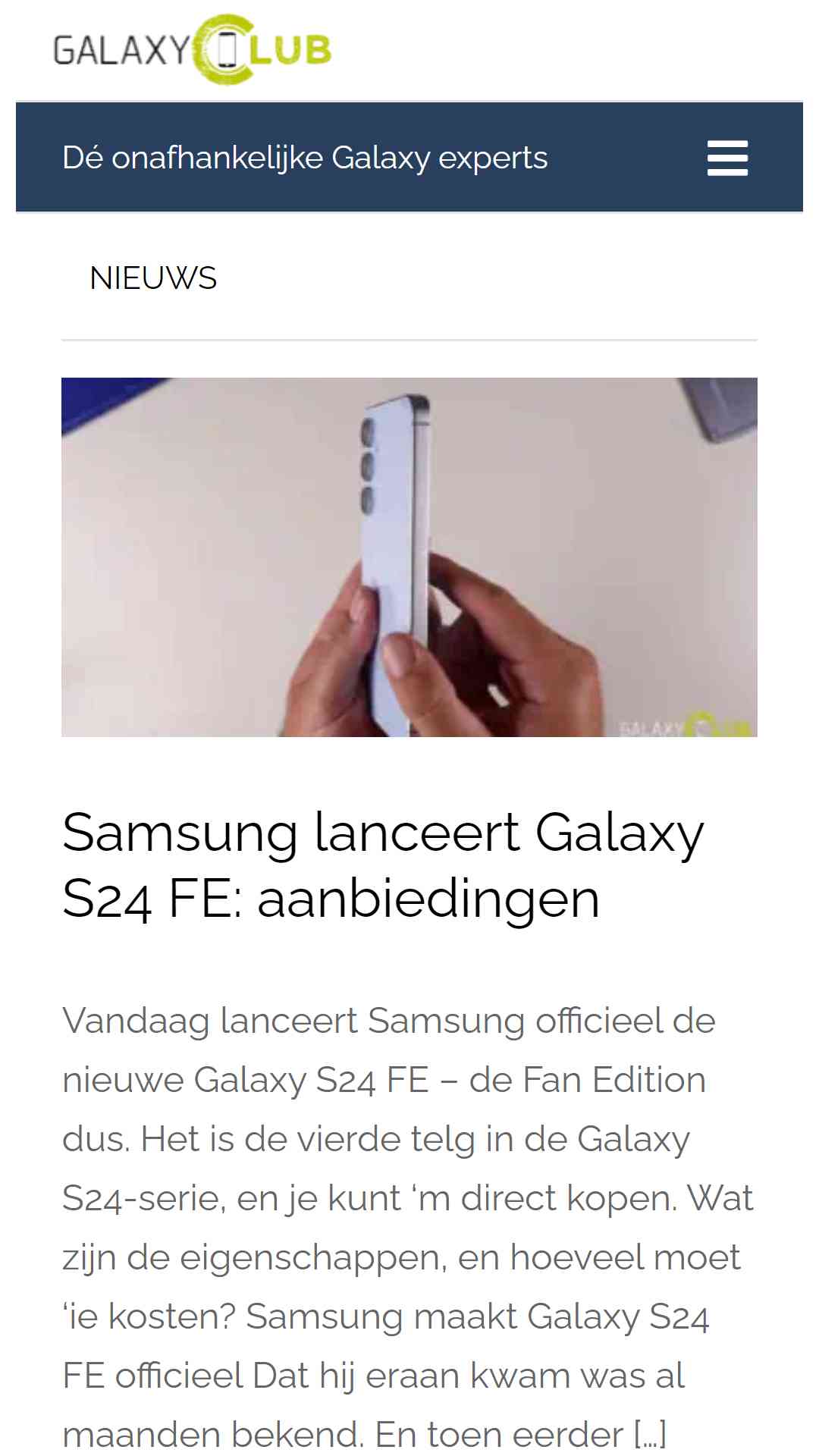
Task: Tap the GalaxyClub logo to go home
Action: pyautogui.click(x=193, y=49)
